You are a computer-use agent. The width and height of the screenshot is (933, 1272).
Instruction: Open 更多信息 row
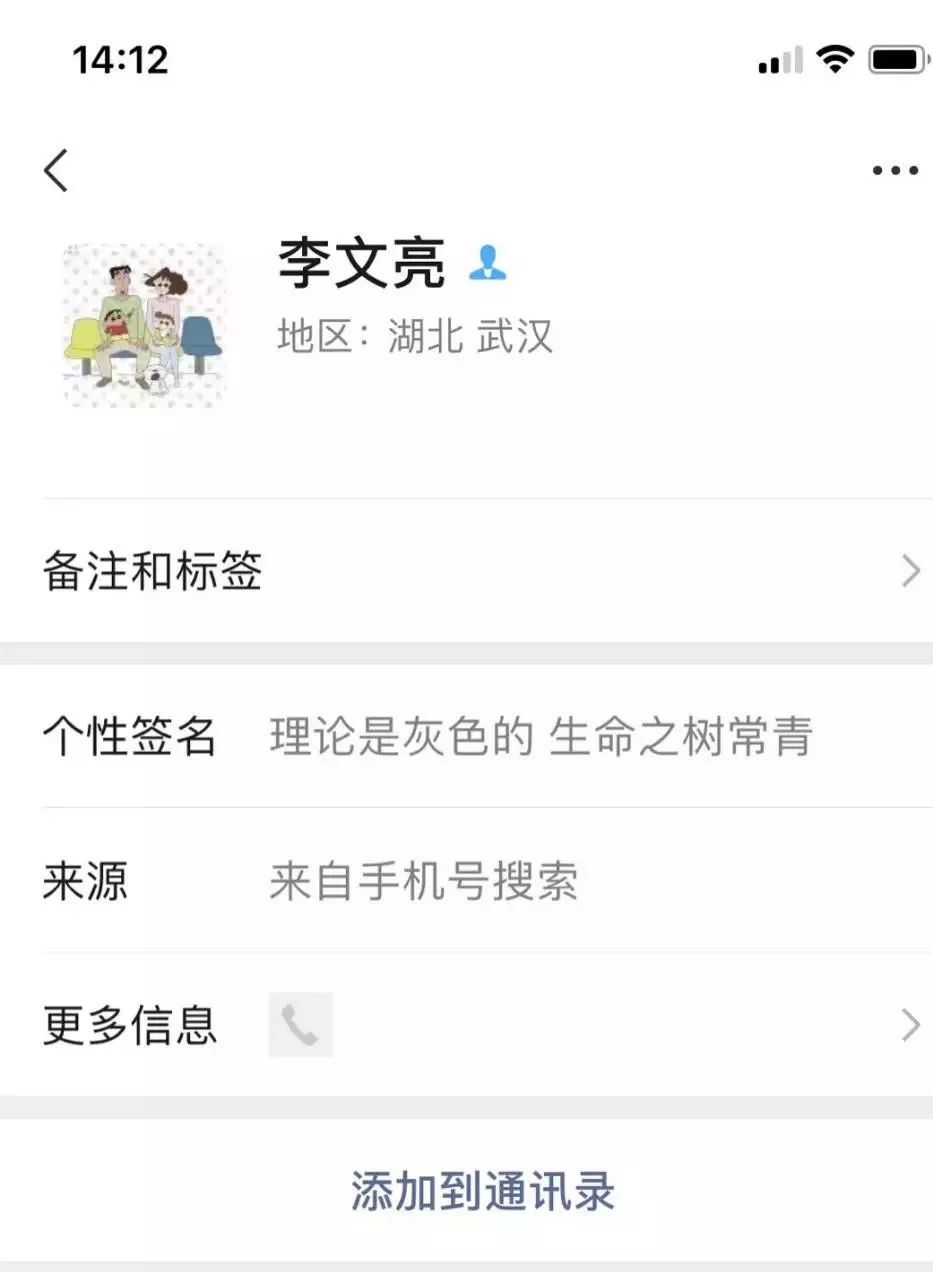click(x=466, y=1025)
